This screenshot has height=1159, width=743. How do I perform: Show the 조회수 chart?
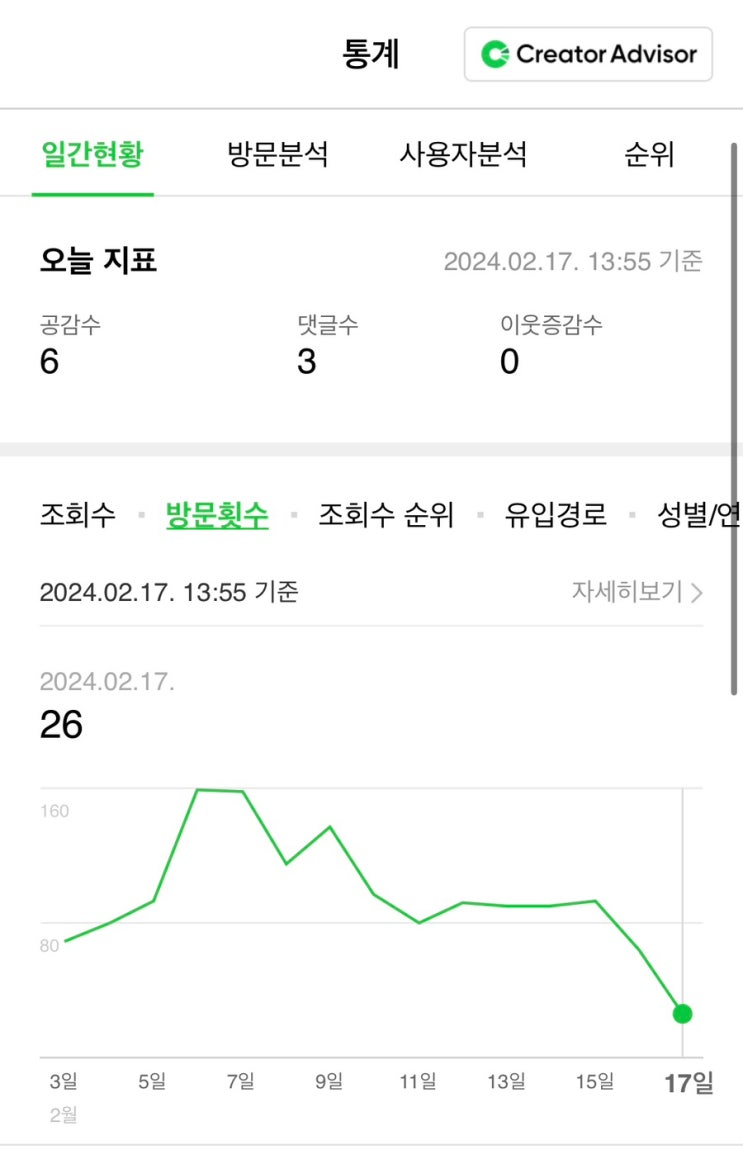tap(78, 514)
